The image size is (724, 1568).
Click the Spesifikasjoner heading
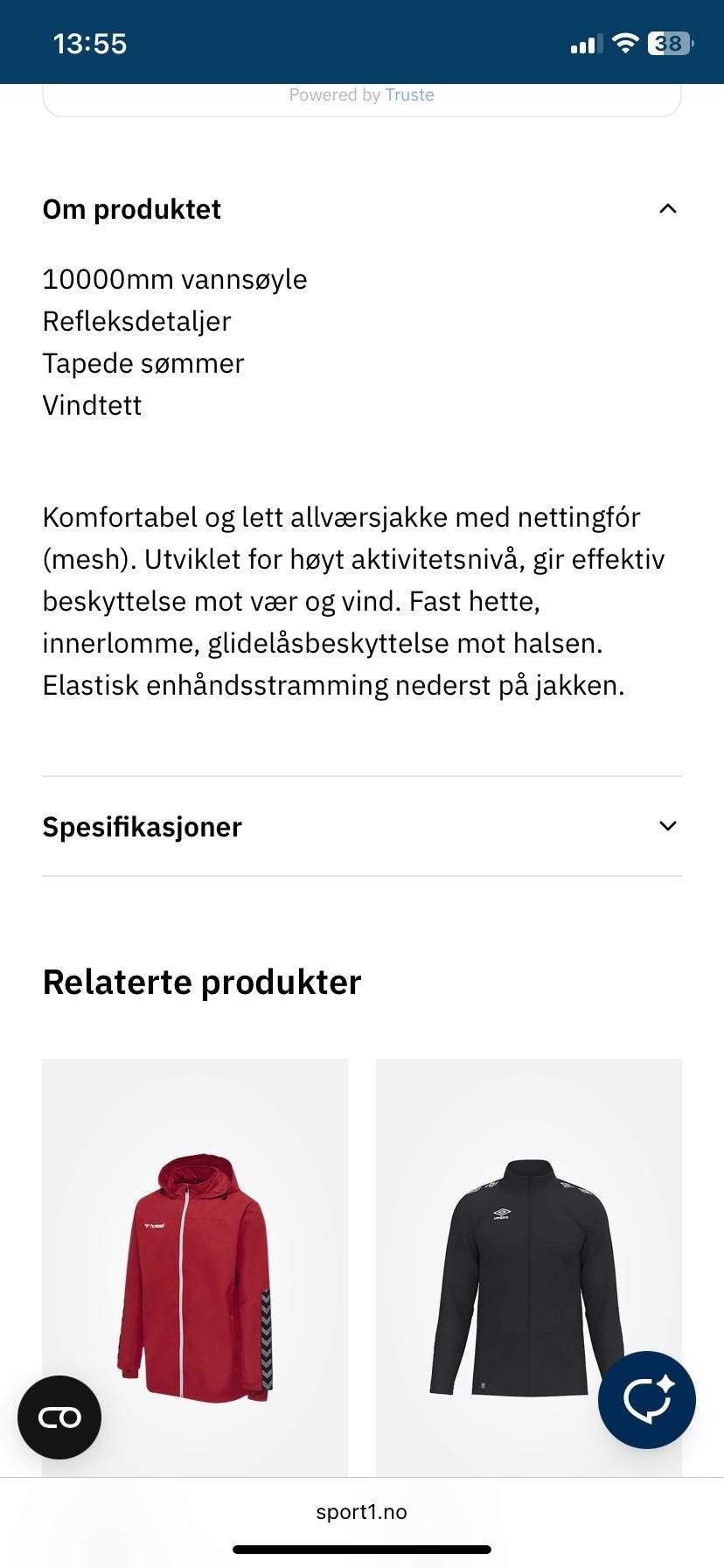tap(143, 826)
